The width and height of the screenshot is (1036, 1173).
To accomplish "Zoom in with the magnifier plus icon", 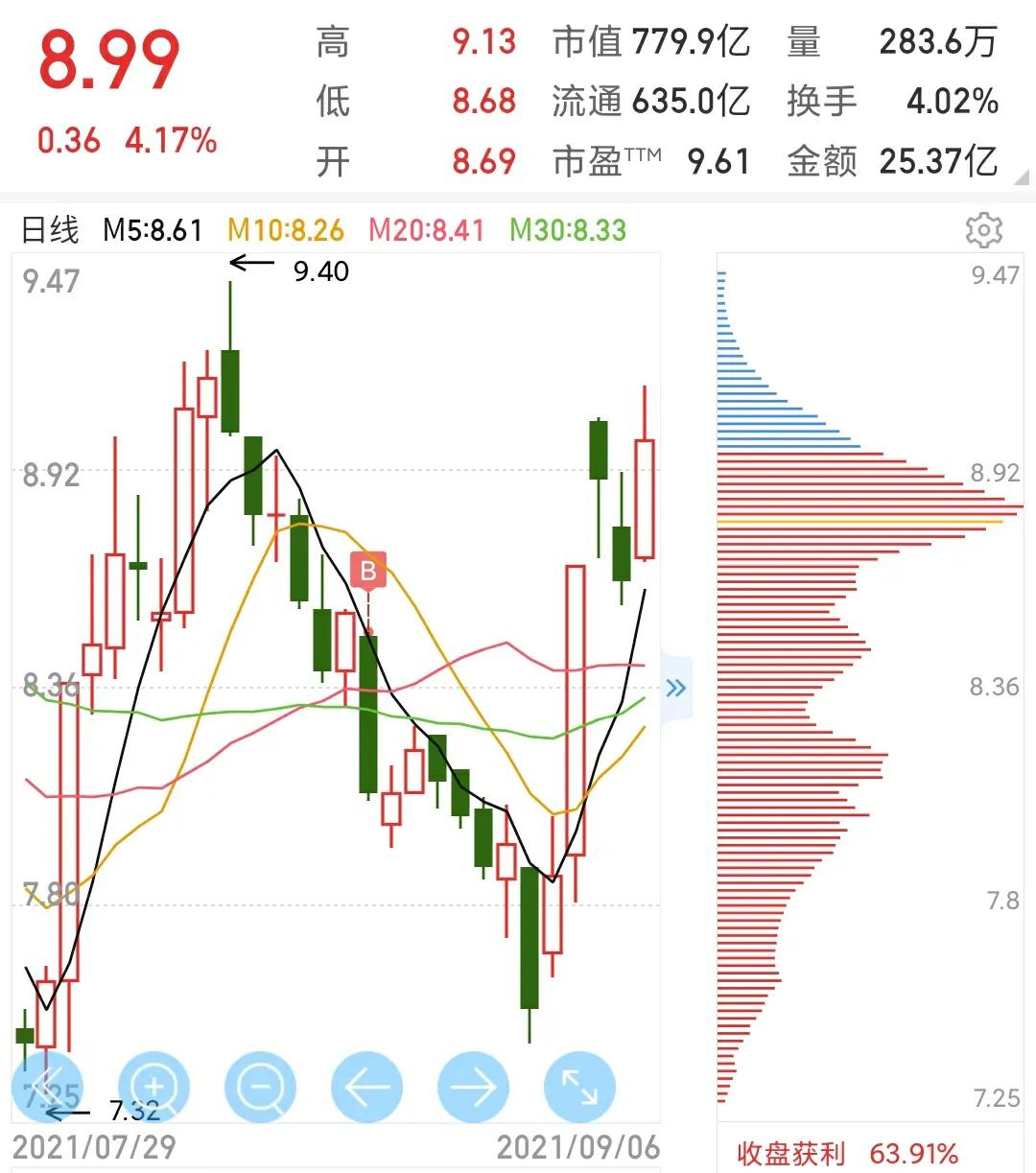I will [x=153, y=1087].
